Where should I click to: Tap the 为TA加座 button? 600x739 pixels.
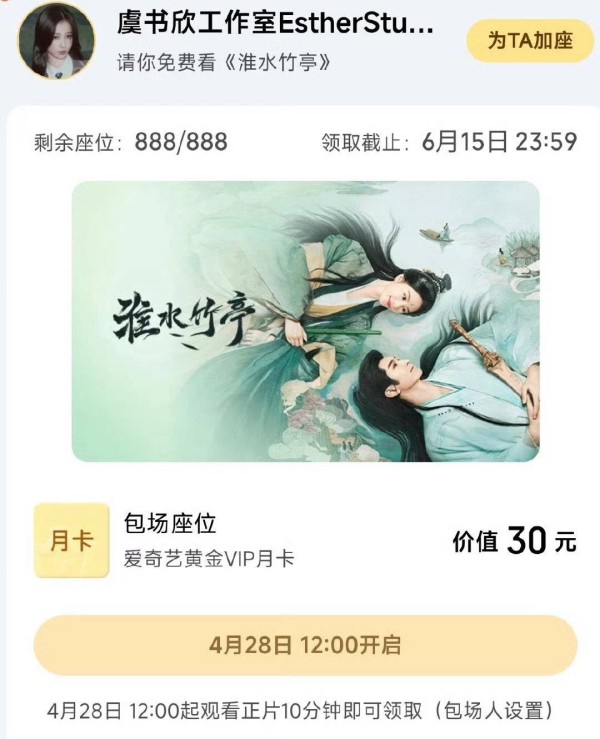[529, 40]
